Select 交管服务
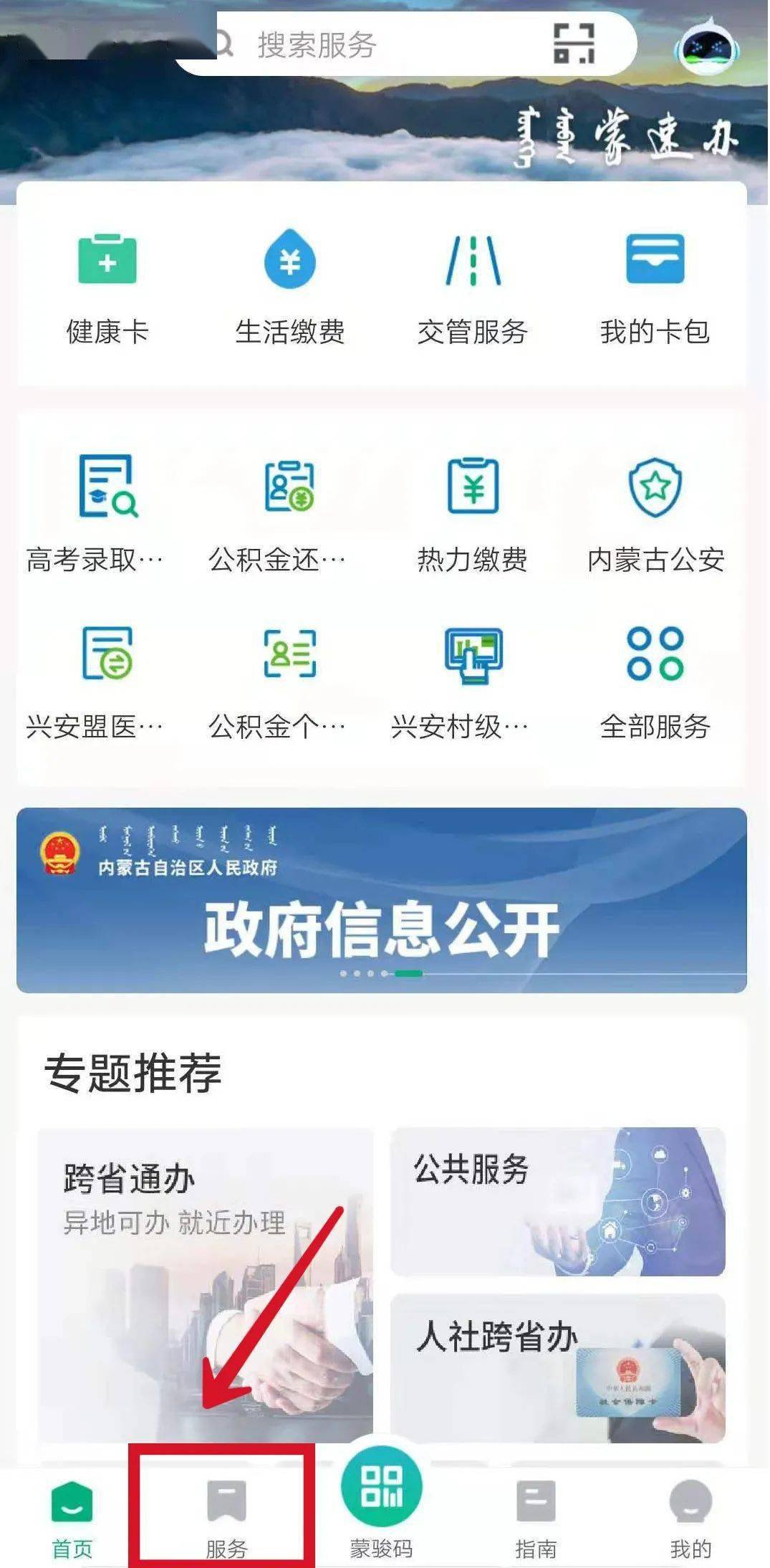The height and width of the screenshot is (1568, 770). 473,287
